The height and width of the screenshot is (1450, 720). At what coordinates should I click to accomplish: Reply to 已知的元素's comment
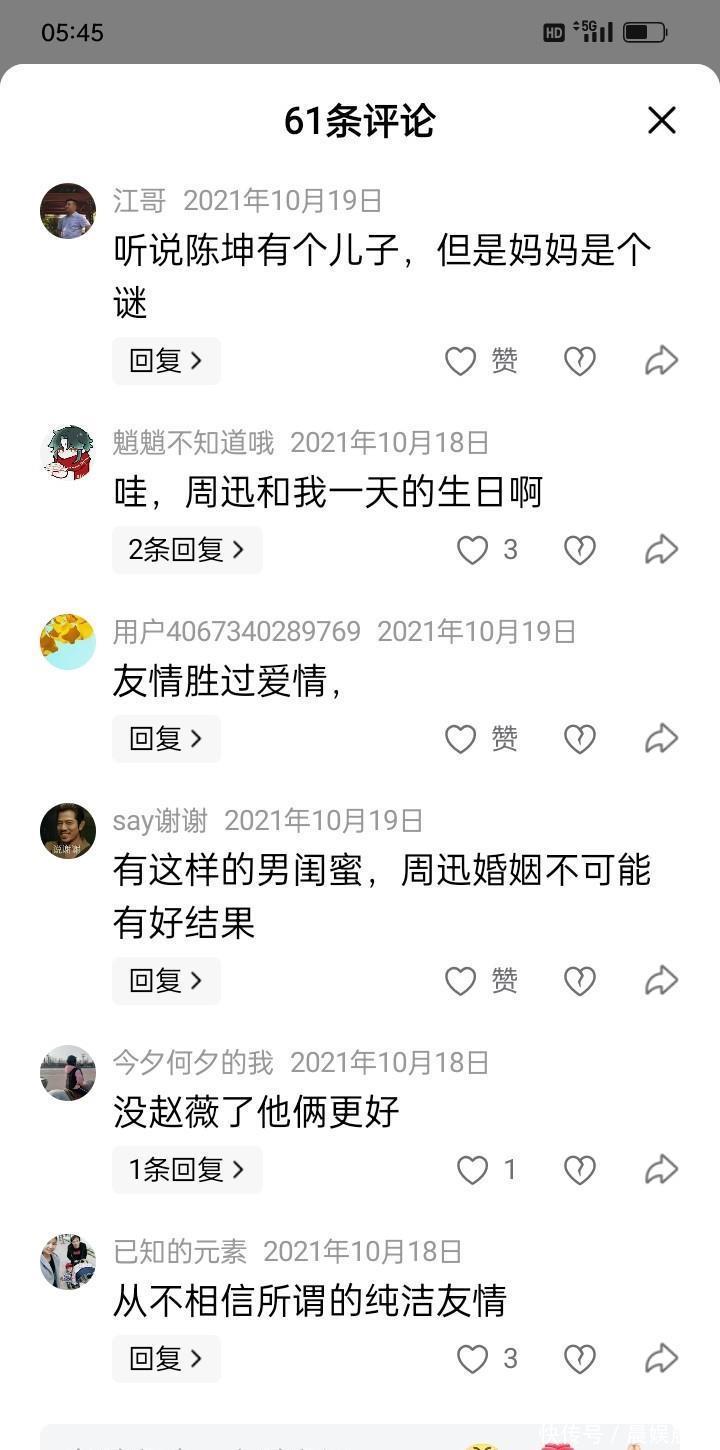[x=166, y=1359]
